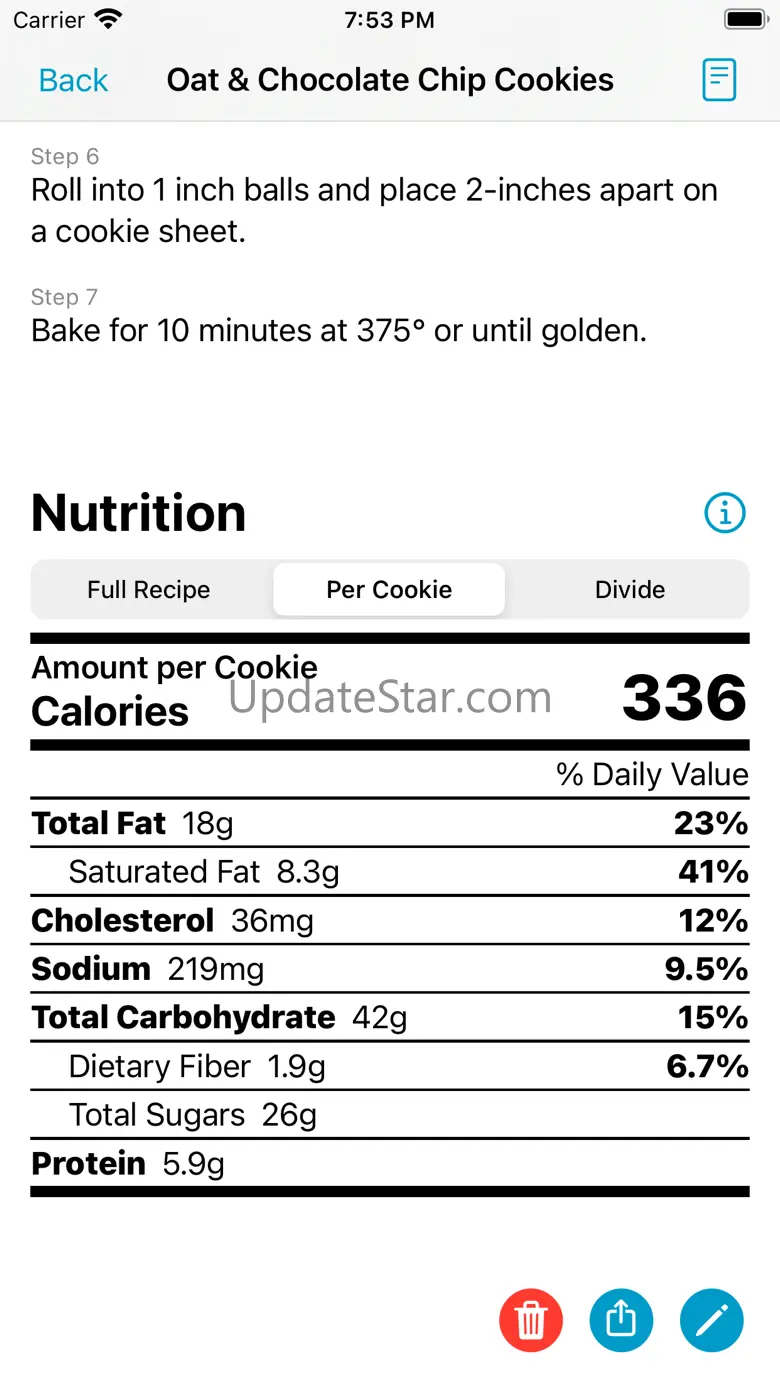Open the notes icon in the top bar

(719, 80)
